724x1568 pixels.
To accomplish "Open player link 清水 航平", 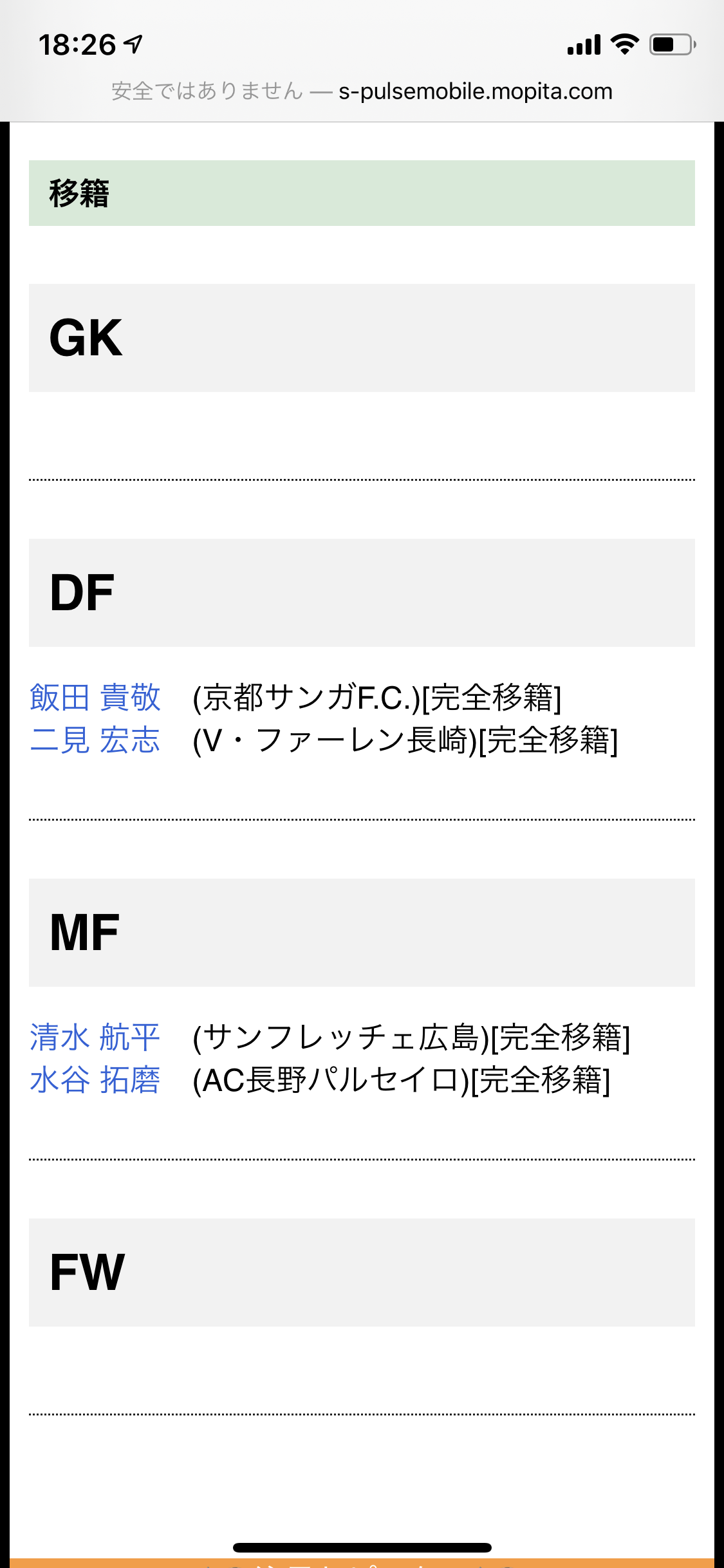I will pos(95,1038).
